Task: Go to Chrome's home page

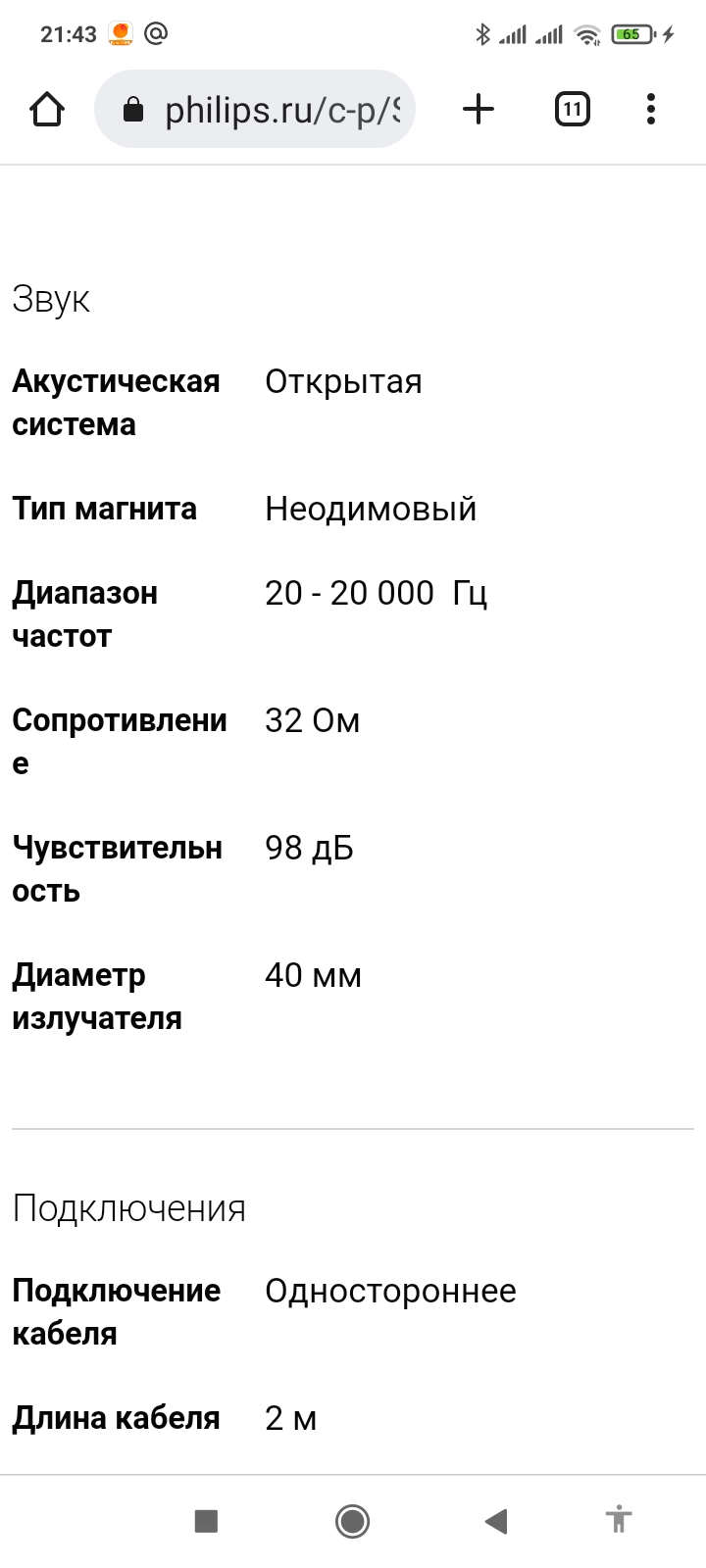Action: [47, 109]
